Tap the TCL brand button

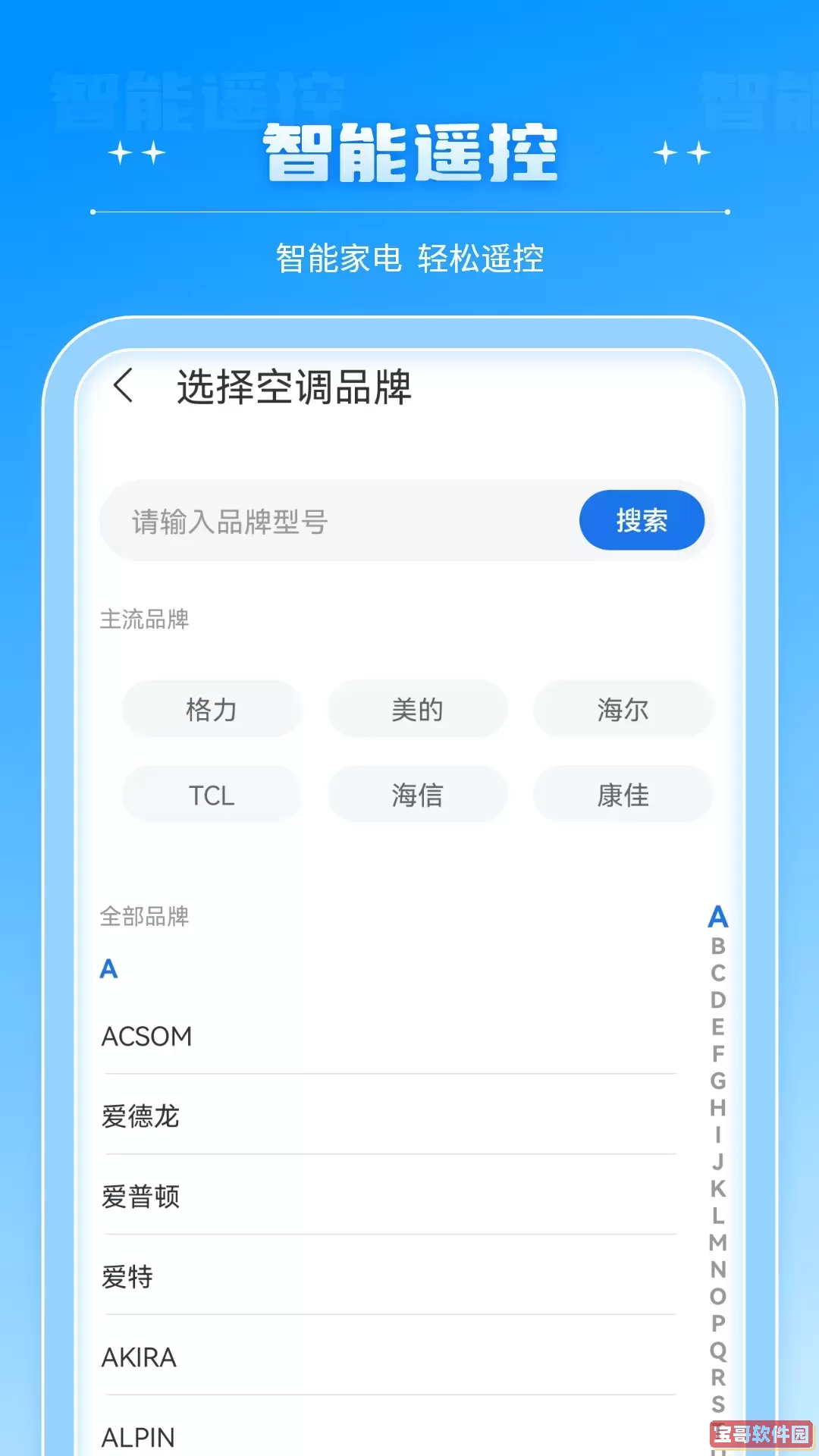[212, 794]
